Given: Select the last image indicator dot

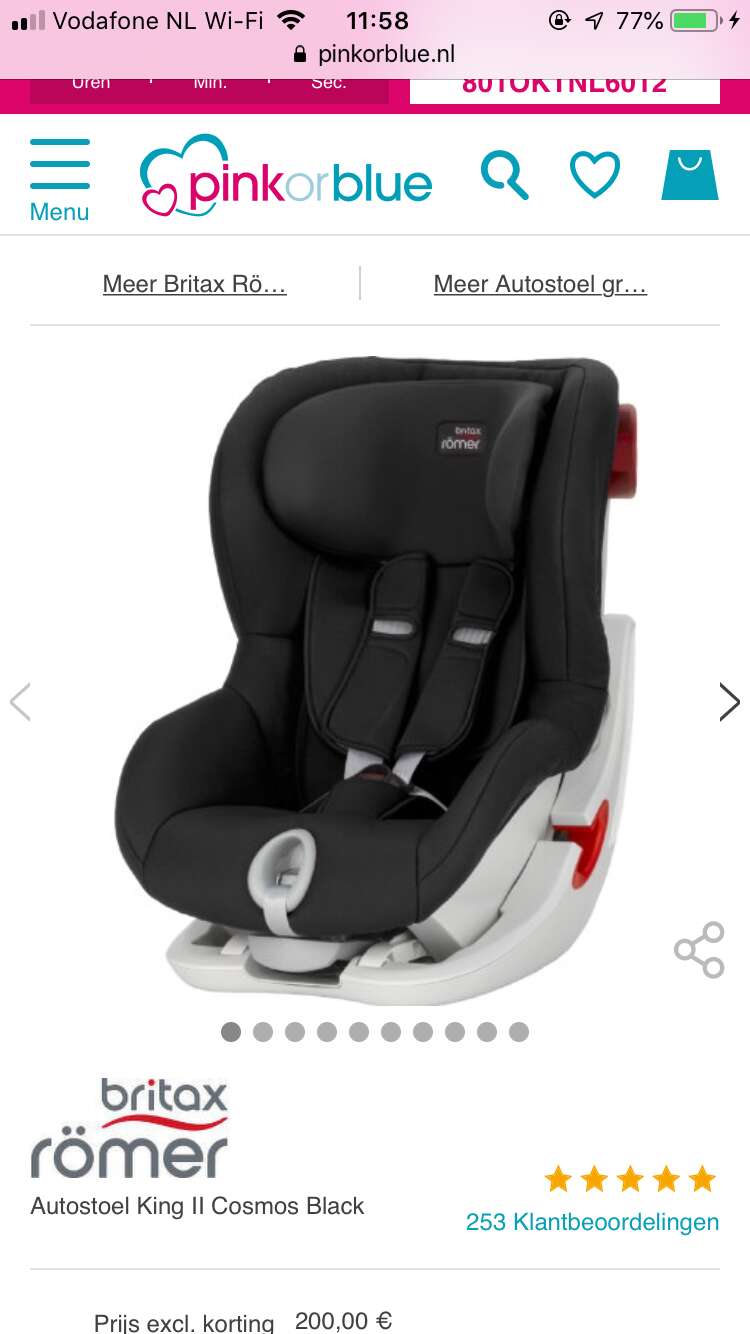Looking at the screenshot, I should [519, 1032].
